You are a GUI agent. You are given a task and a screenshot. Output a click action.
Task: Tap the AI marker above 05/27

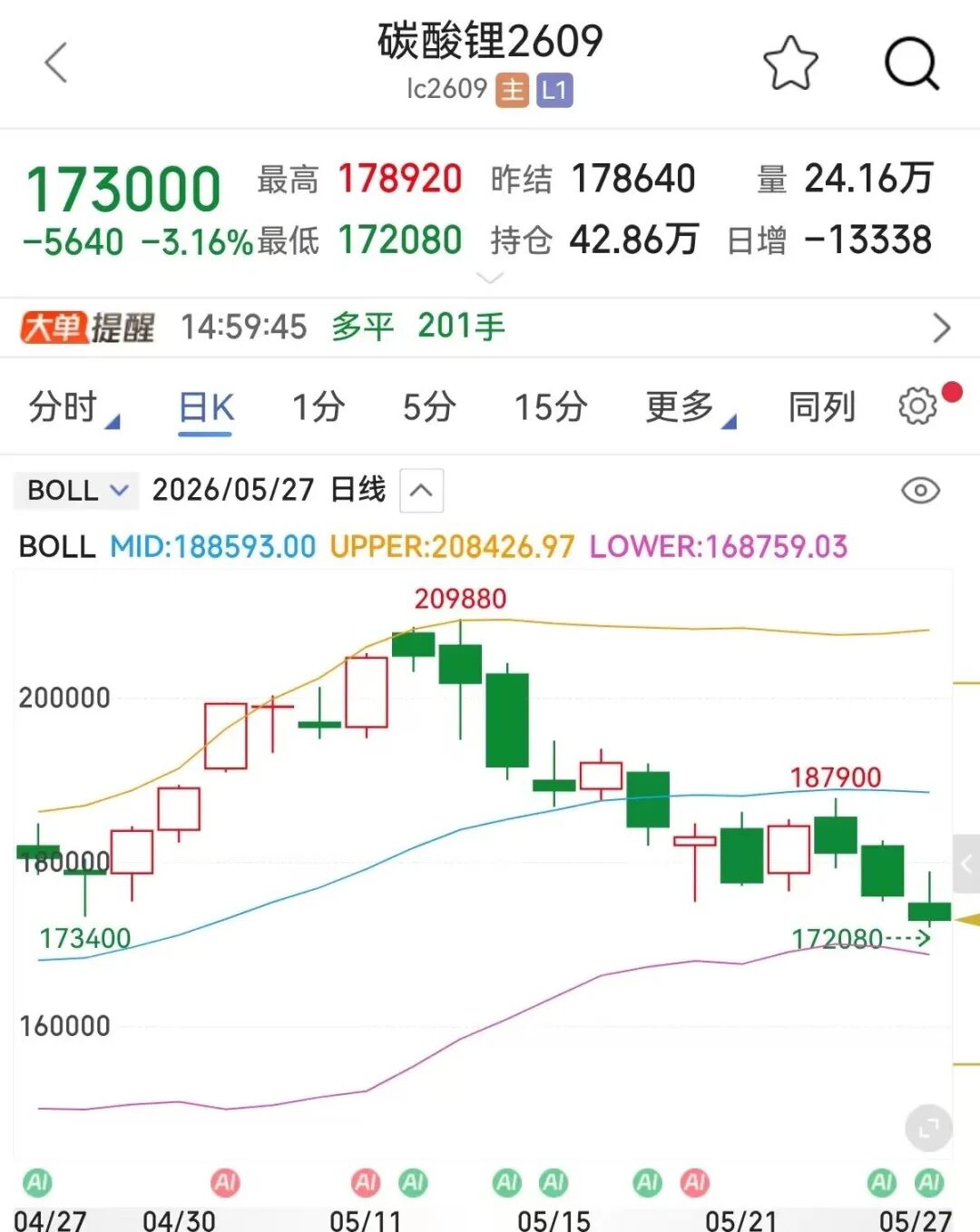click(x=928, y=1182)
